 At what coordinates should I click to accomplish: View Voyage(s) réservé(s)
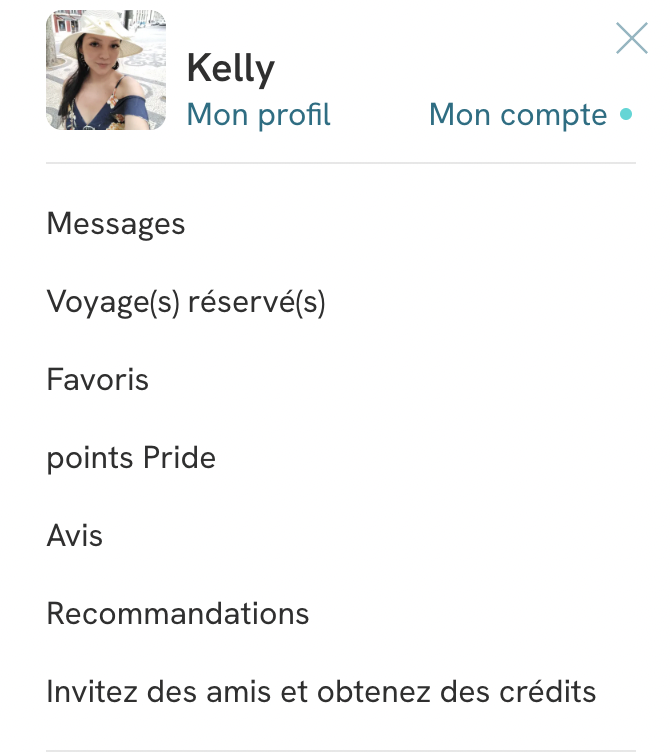click(x=186, y=301)
